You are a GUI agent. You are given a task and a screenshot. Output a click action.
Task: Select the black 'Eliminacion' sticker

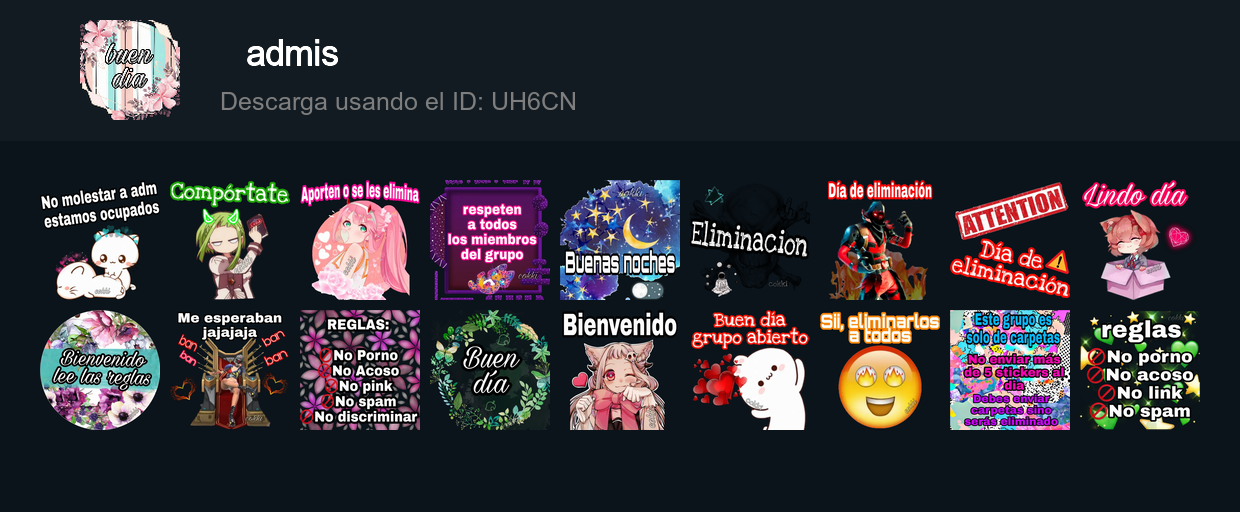[x=750, y=240]
